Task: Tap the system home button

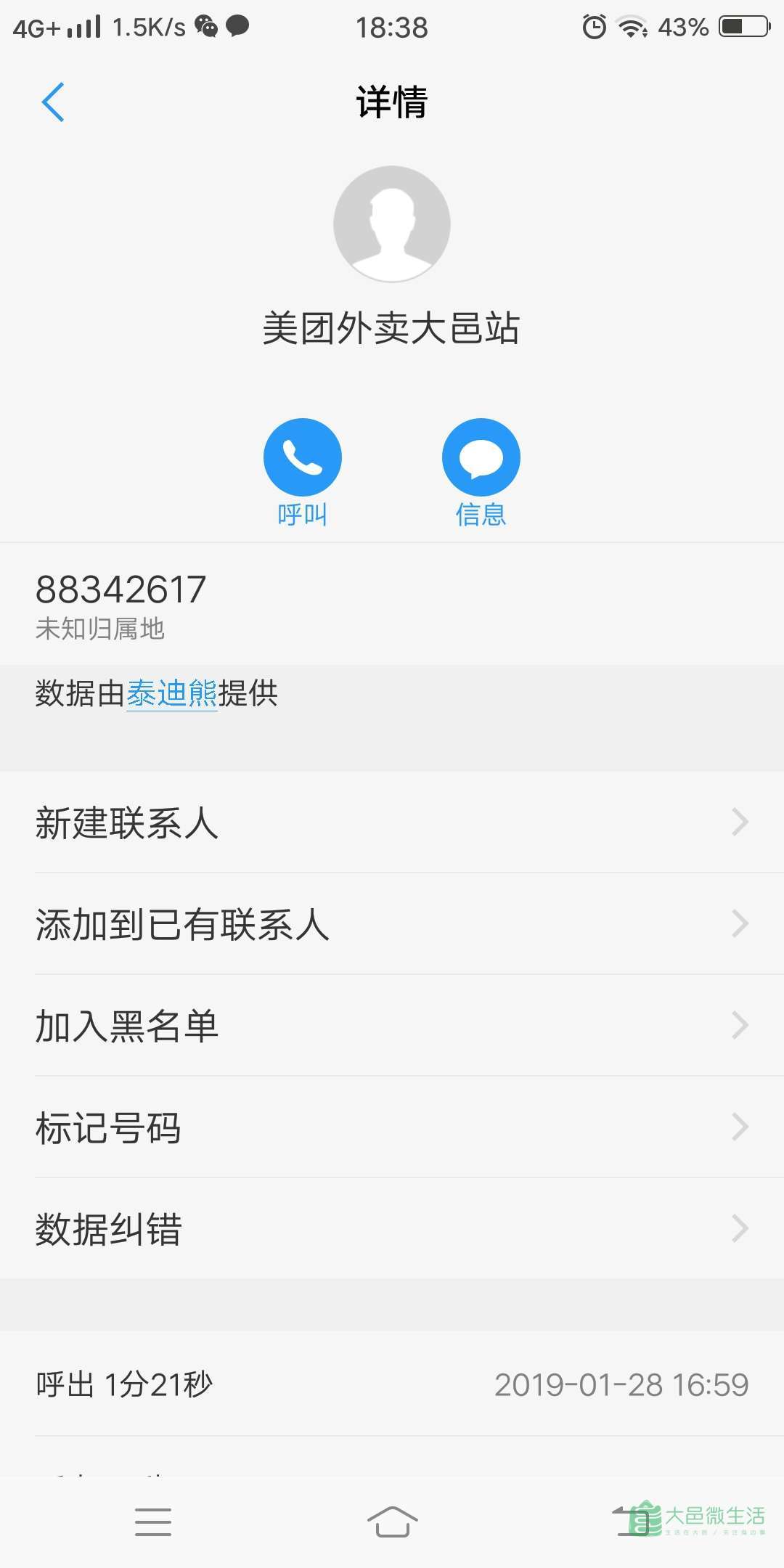Action: pos(392,1522)
